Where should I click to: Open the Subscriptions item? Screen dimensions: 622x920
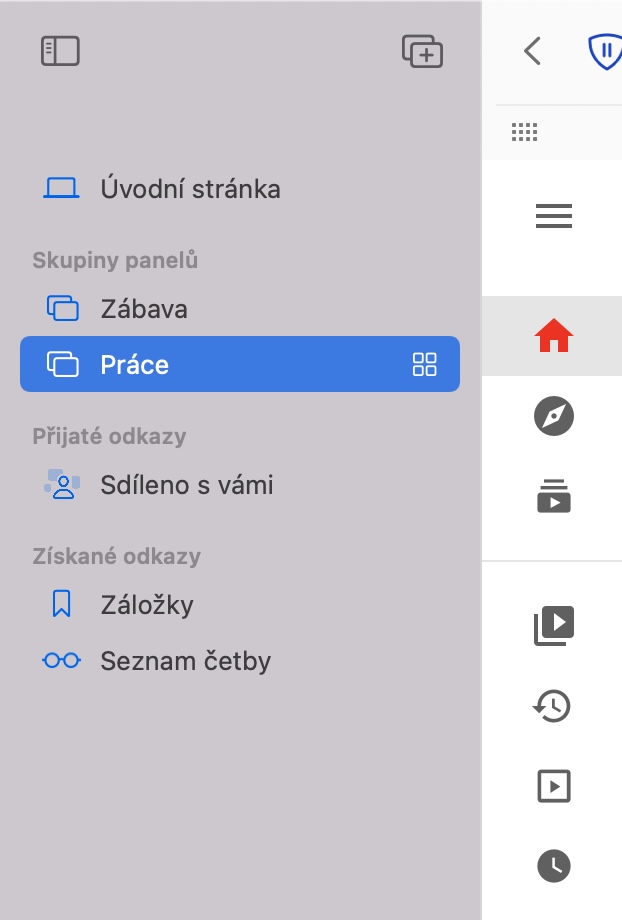(553, 496)
